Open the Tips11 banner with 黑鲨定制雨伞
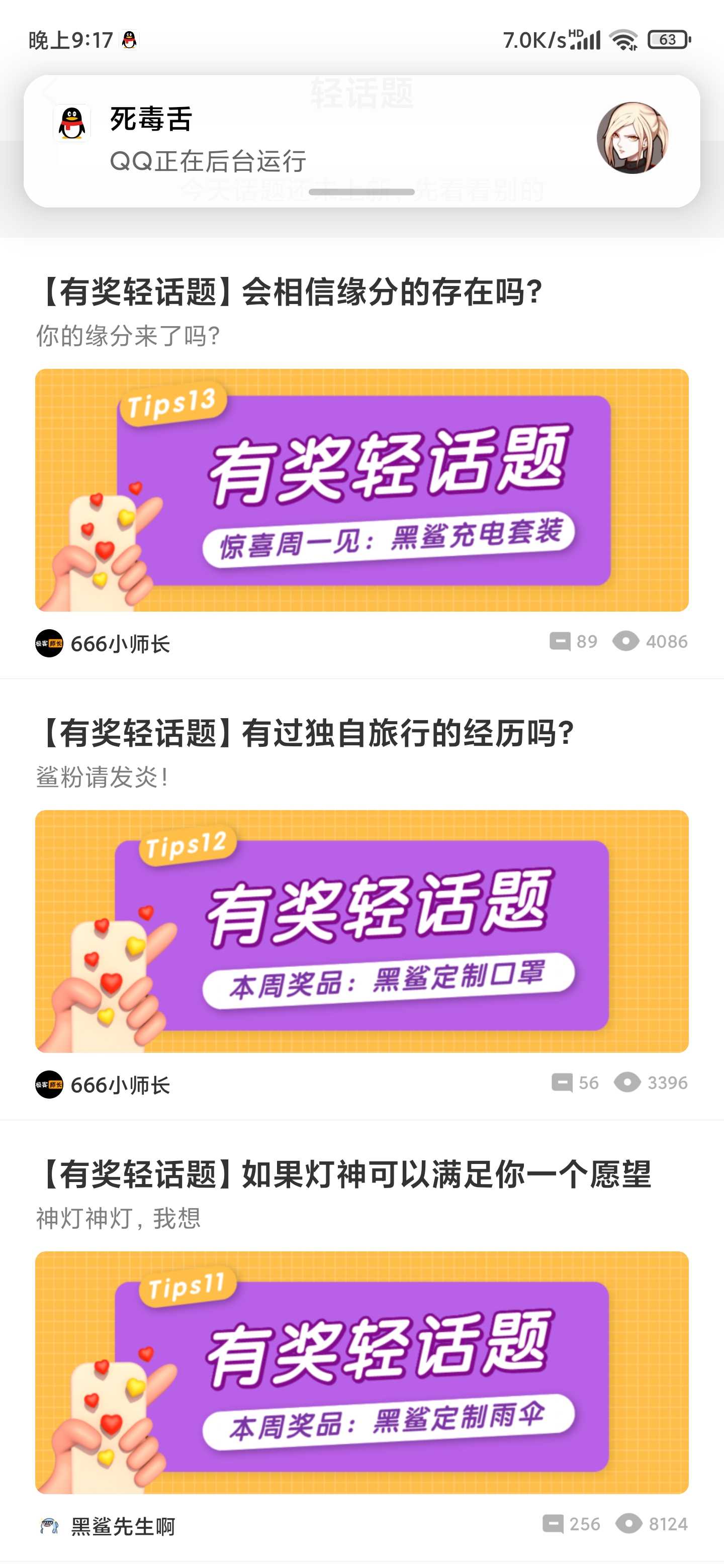The image size is (724, 1568). click(x=361, y=1372)
